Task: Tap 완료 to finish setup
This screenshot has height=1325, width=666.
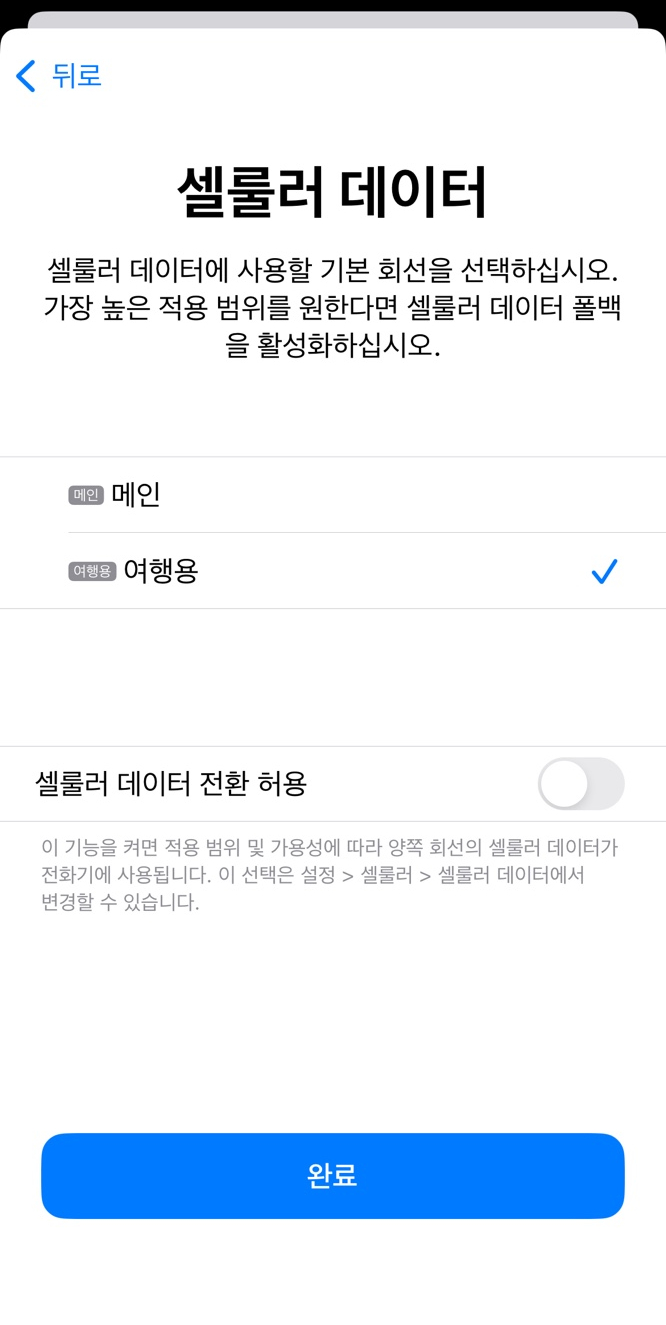Action: 333,1175
